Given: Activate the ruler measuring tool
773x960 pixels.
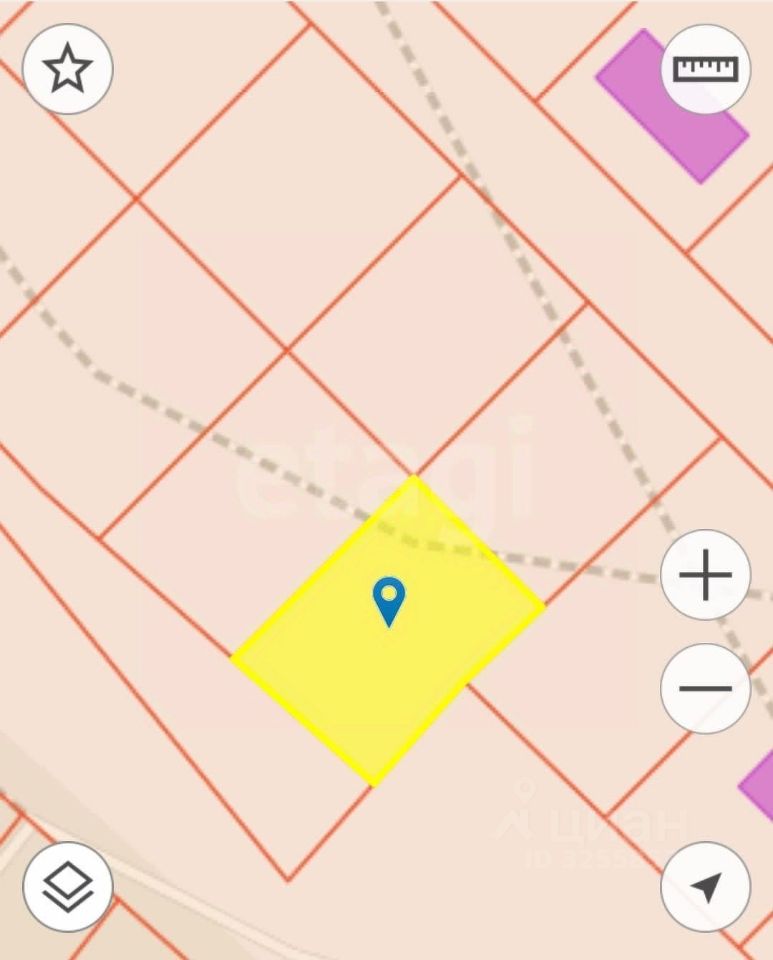Looking at the screenshot, I should coord(705,69).
